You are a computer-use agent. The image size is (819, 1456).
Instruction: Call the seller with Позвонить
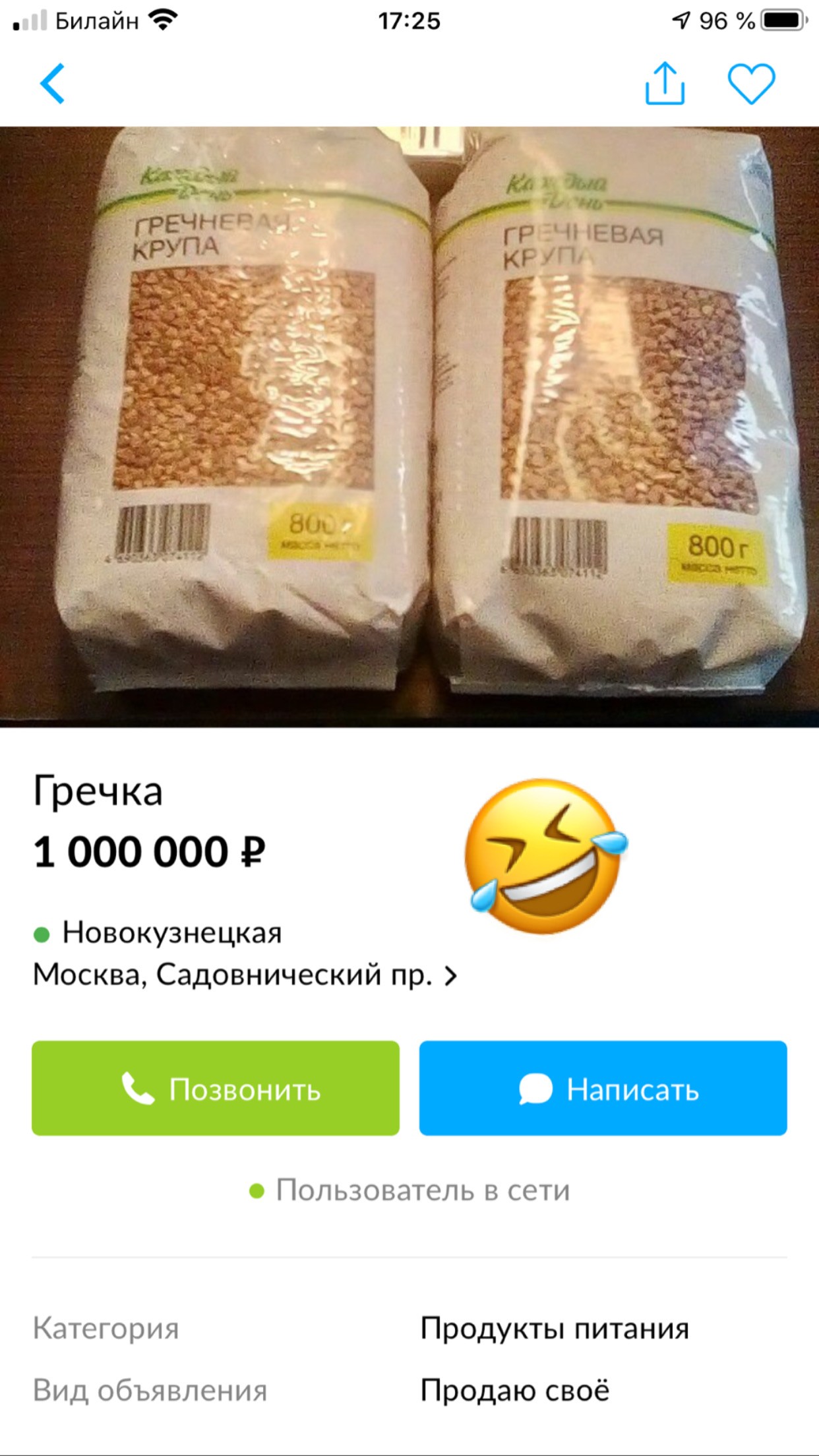point(216,1089)
